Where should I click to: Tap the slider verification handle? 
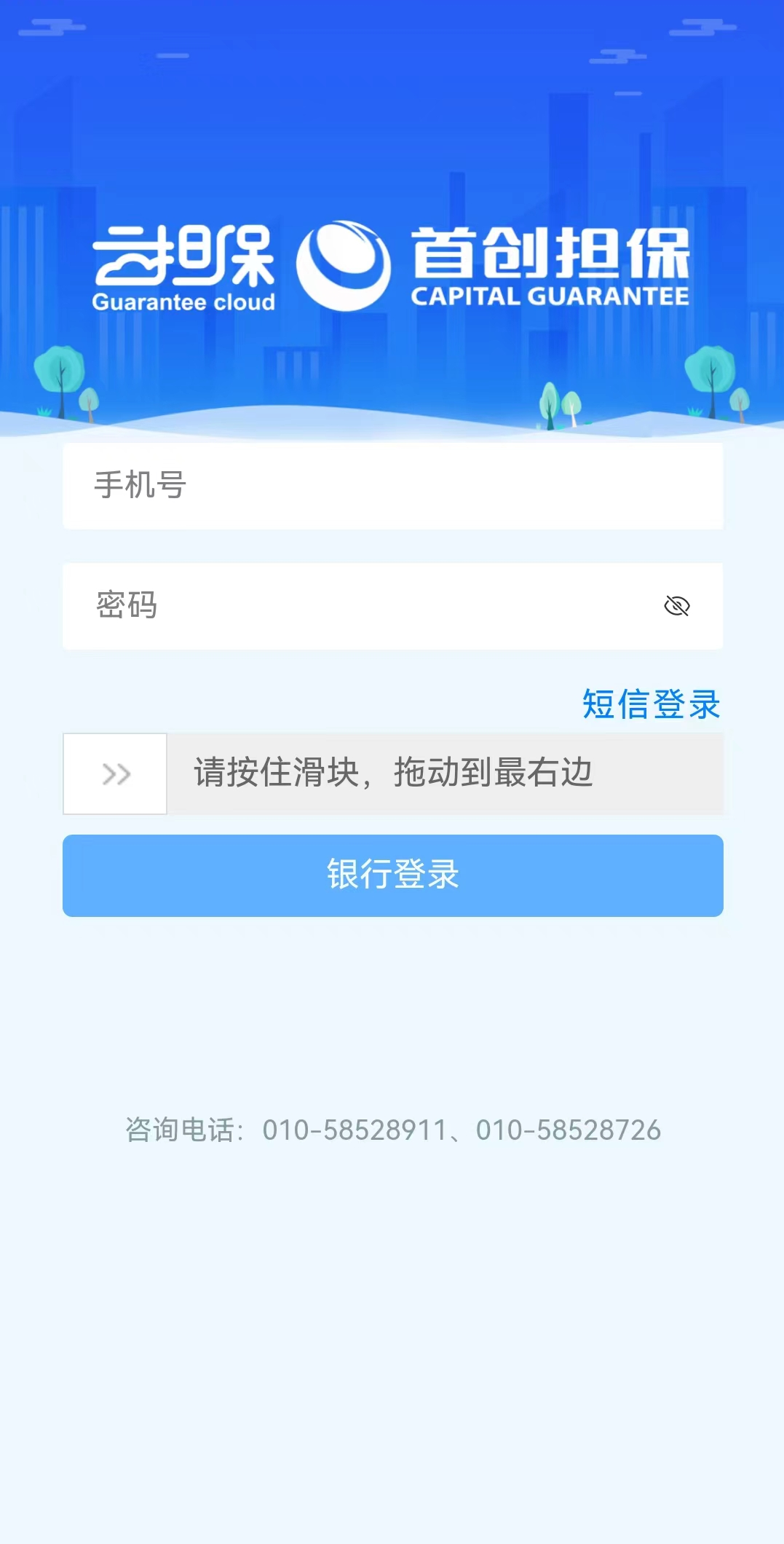click(x=115, y=773)
